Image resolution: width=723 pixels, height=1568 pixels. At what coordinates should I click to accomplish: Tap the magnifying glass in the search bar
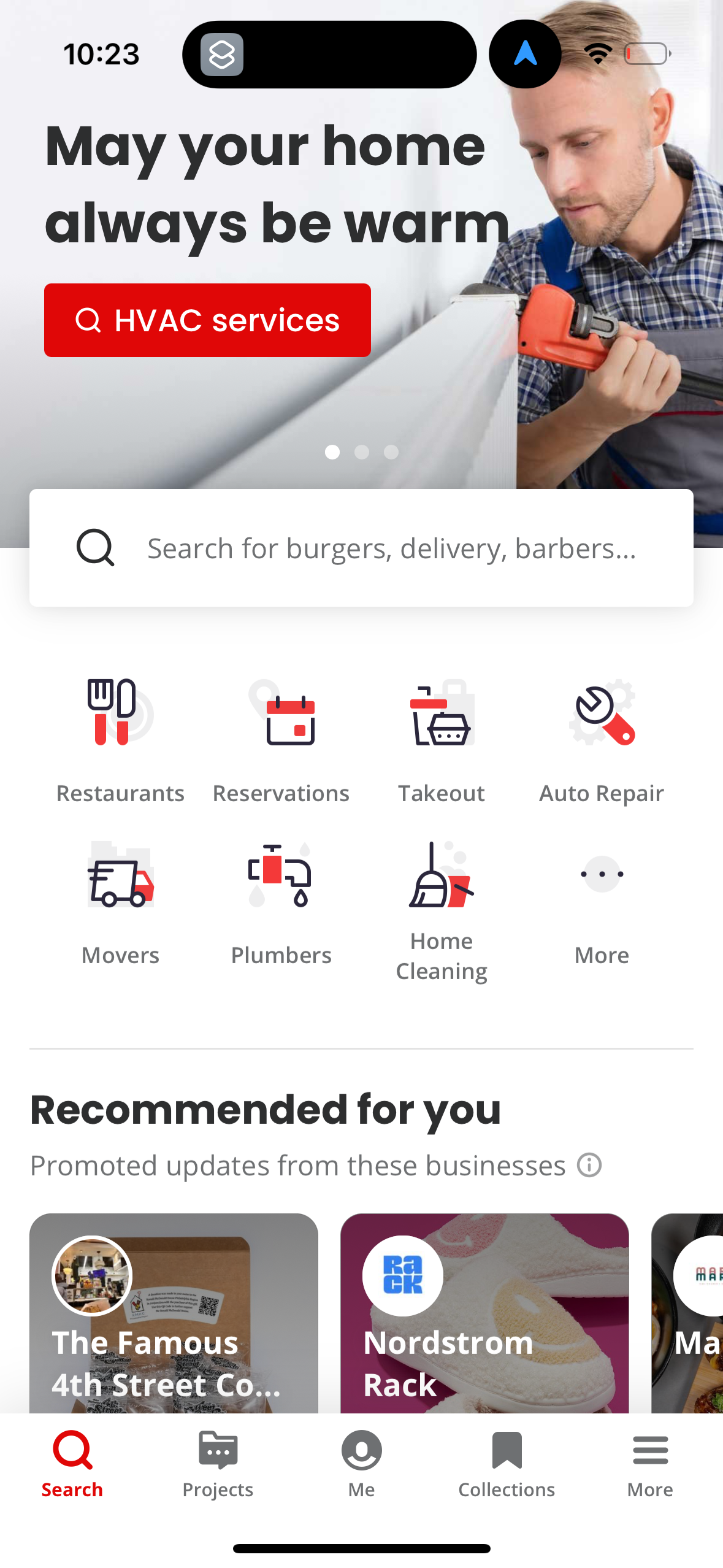point(95,548)
